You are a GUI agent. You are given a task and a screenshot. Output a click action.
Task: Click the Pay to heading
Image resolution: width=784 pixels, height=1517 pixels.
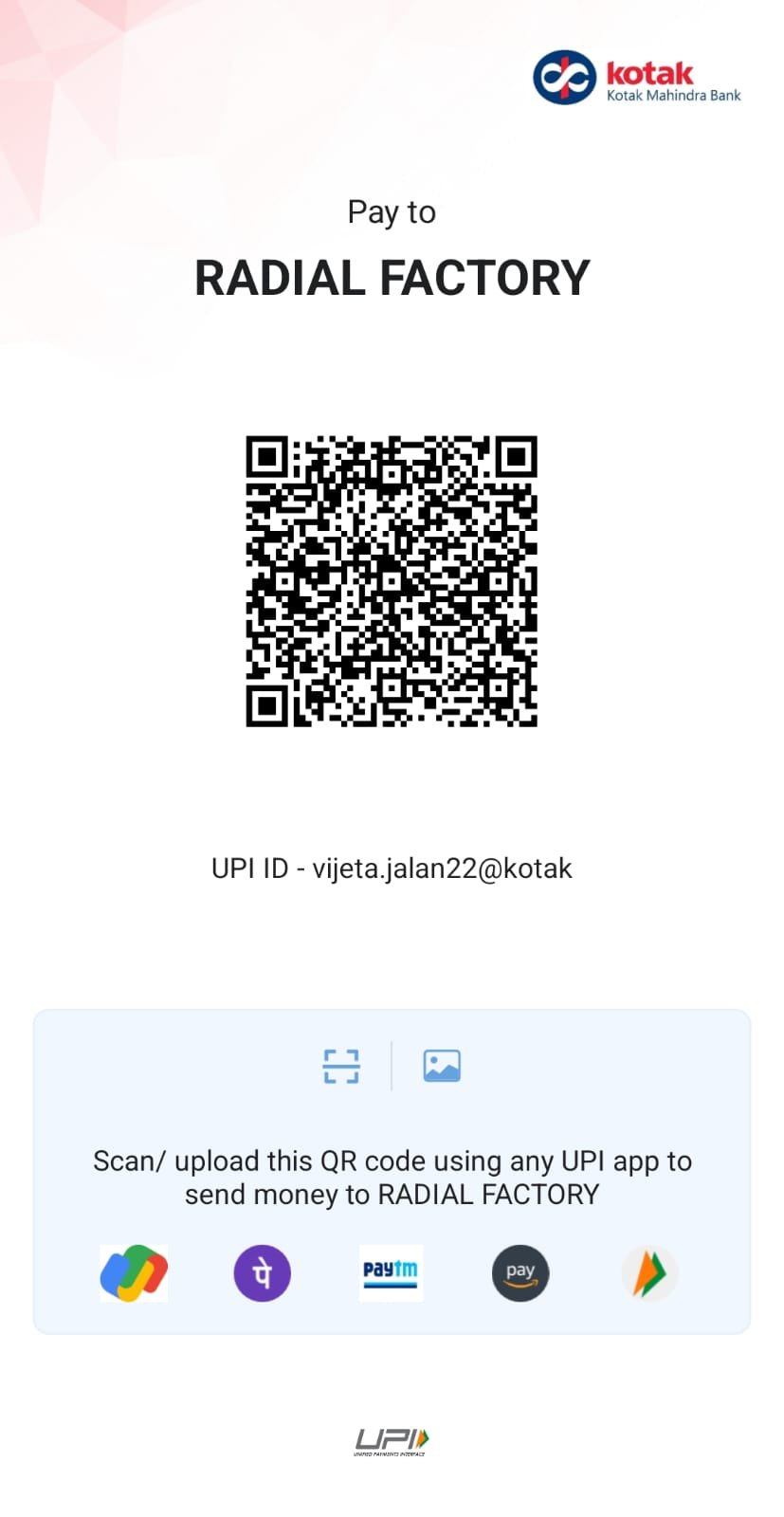coord(392,212)
